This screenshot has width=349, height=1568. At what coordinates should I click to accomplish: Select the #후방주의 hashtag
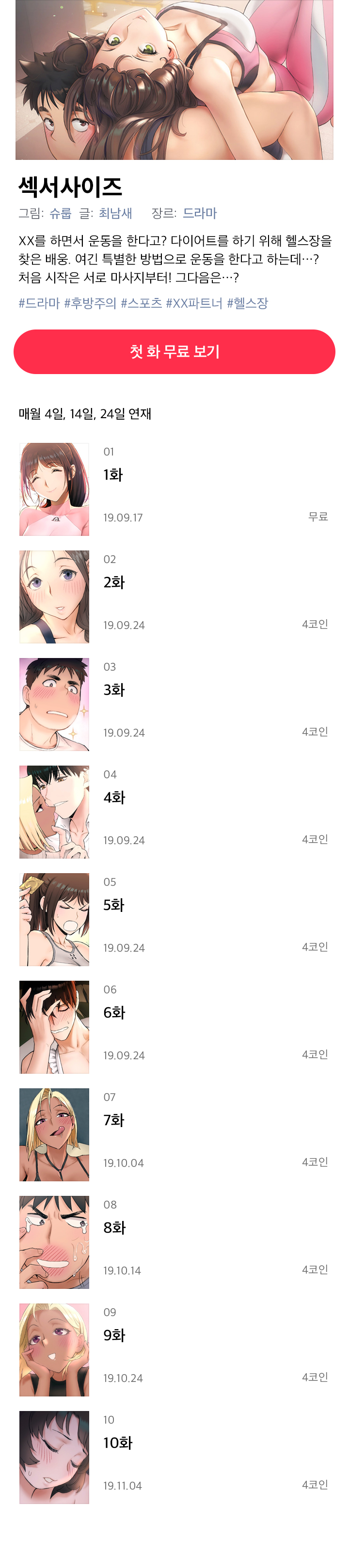coord(90,303)
